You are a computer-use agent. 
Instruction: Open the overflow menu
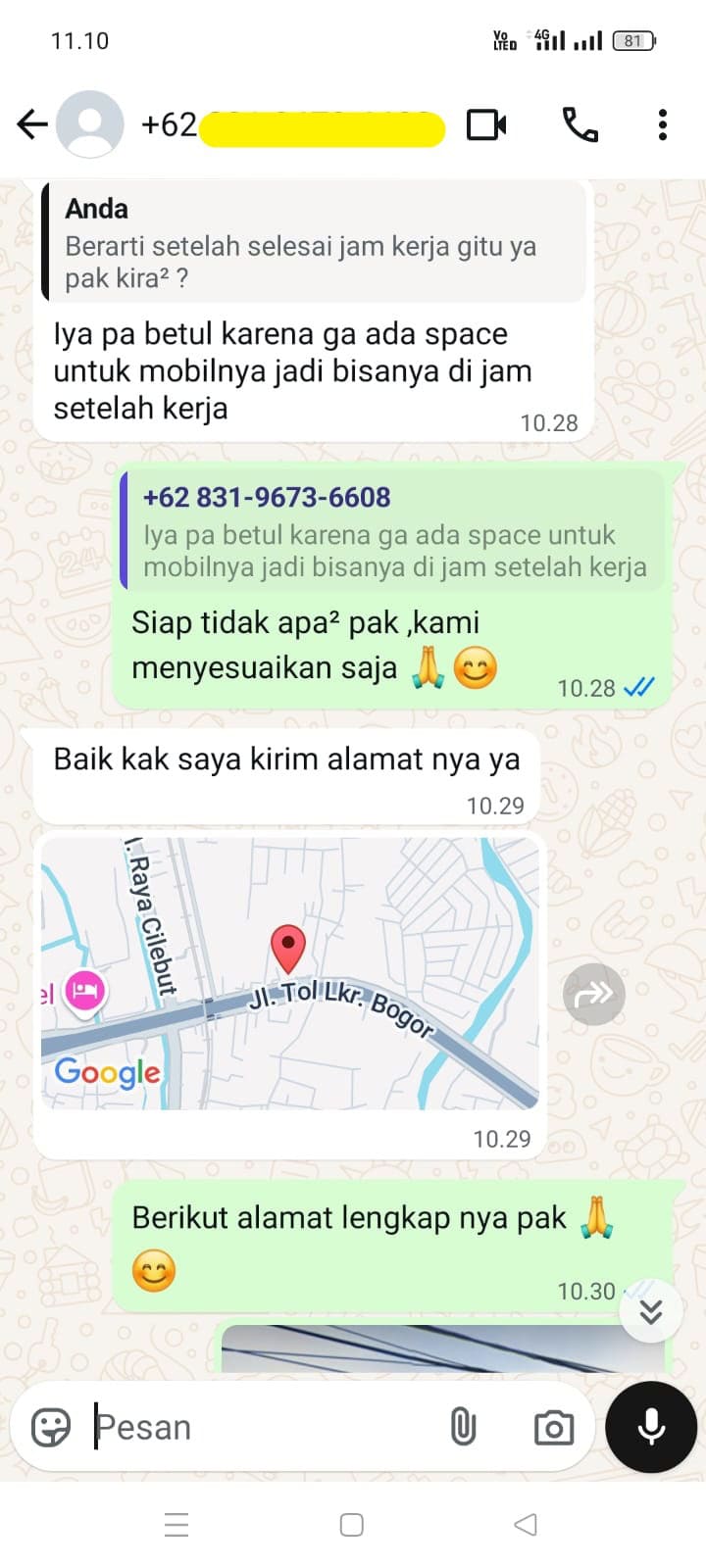663,124
